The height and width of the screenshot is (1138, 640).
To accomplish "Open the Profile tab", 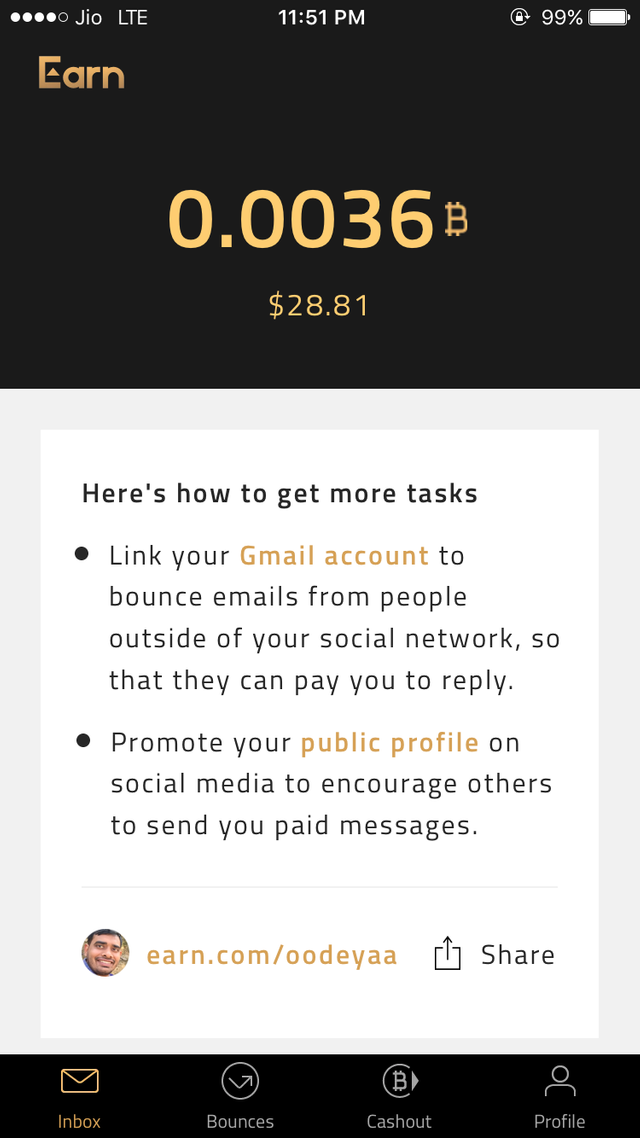I will 559,1095.
